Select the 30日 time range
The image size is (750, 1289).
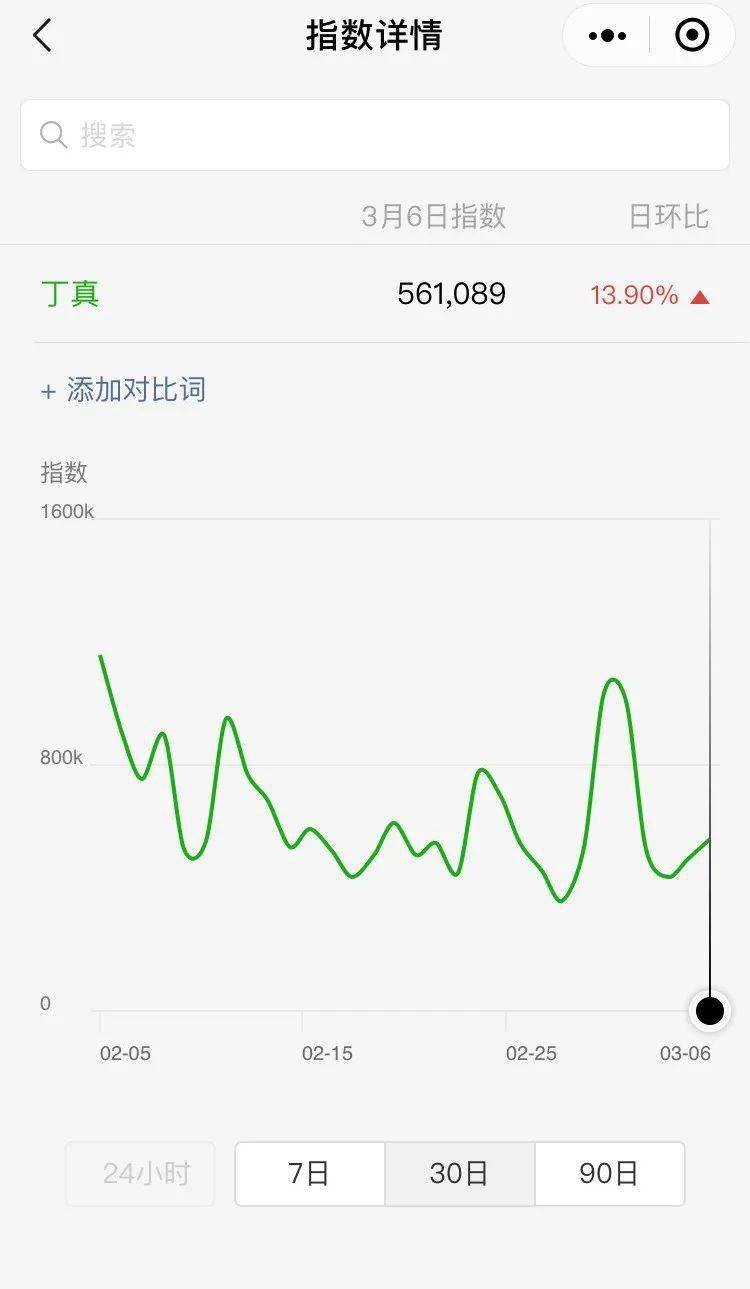click(x=460, y=1173)
